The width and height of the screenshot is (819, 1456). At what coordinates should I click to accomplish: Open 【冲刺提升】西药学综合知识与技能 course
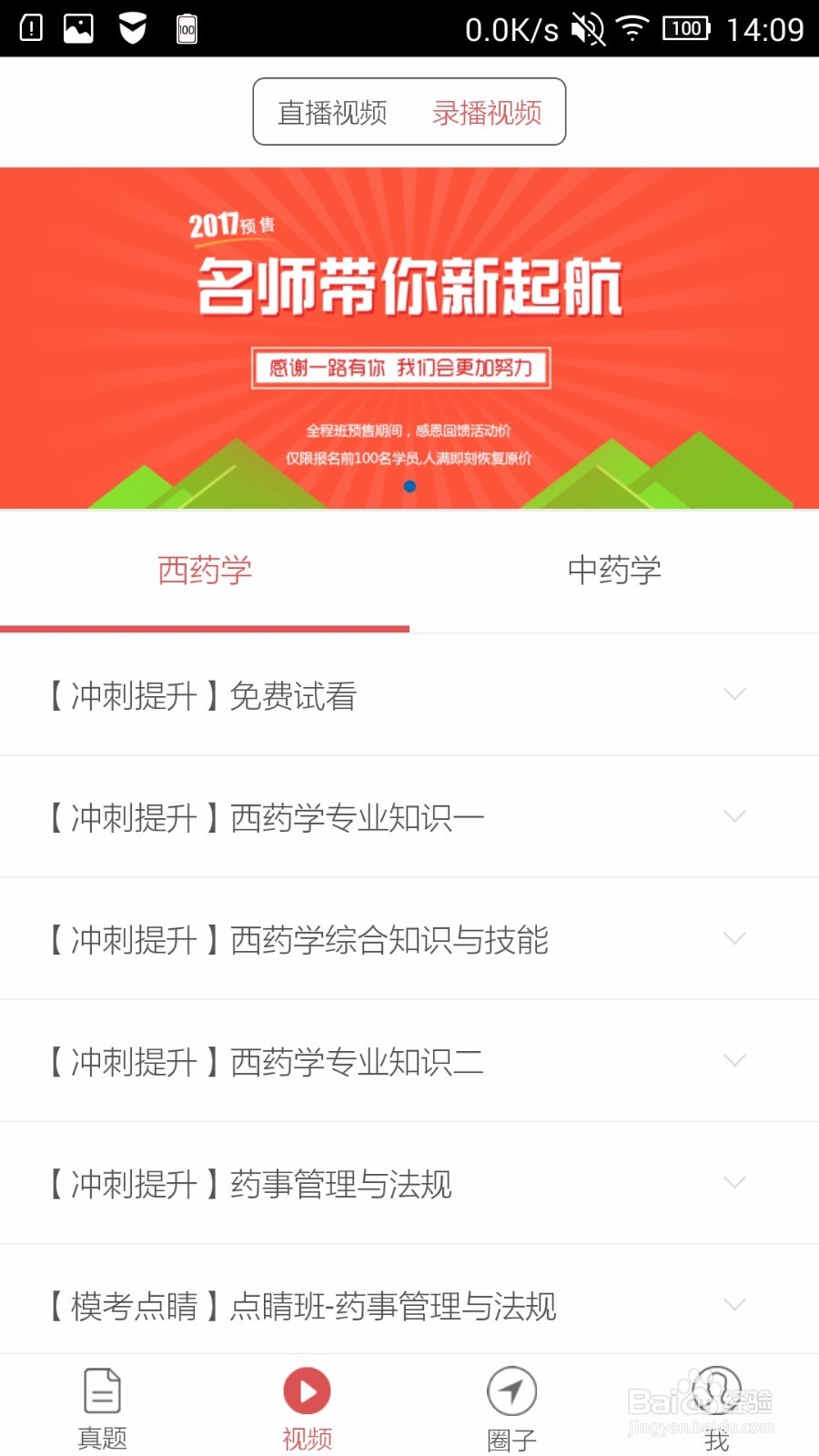[x=409, y=939]
